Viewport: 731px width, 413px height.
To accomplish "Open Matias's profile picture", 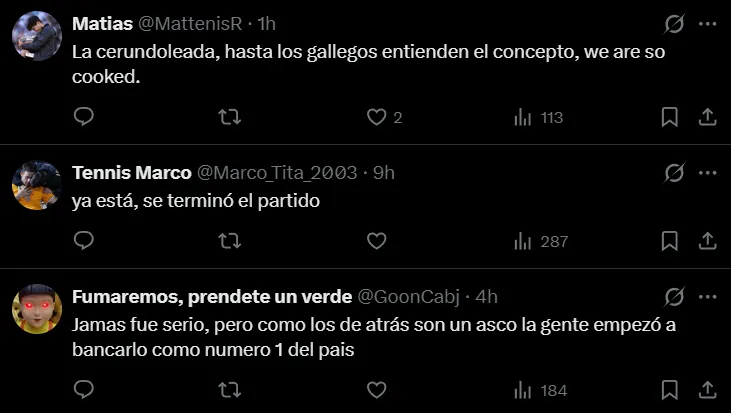I will (36, 37).
